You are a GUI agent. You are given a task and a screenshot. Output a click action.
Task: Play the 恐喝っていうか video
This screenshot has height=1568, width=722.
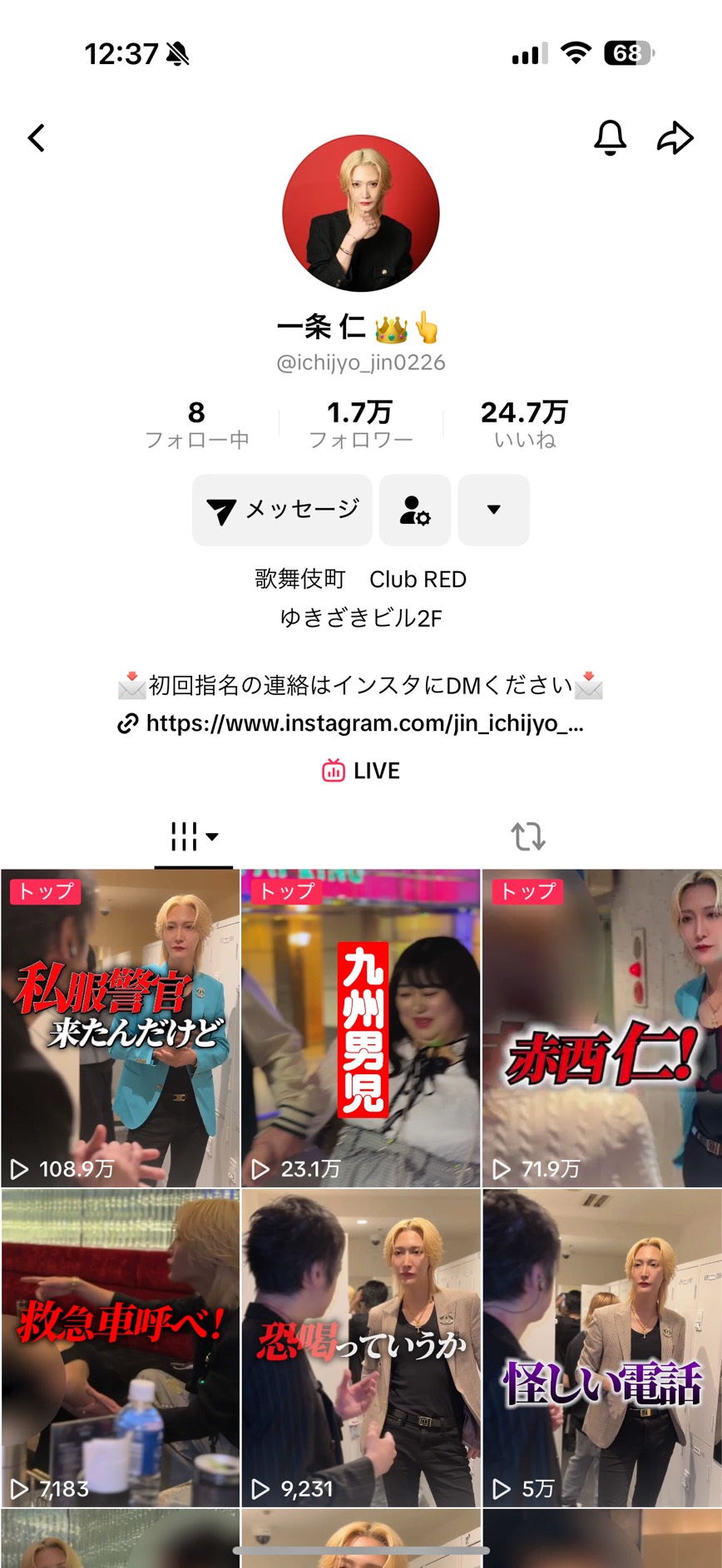pyautogui.click(x=361, y=1348)
